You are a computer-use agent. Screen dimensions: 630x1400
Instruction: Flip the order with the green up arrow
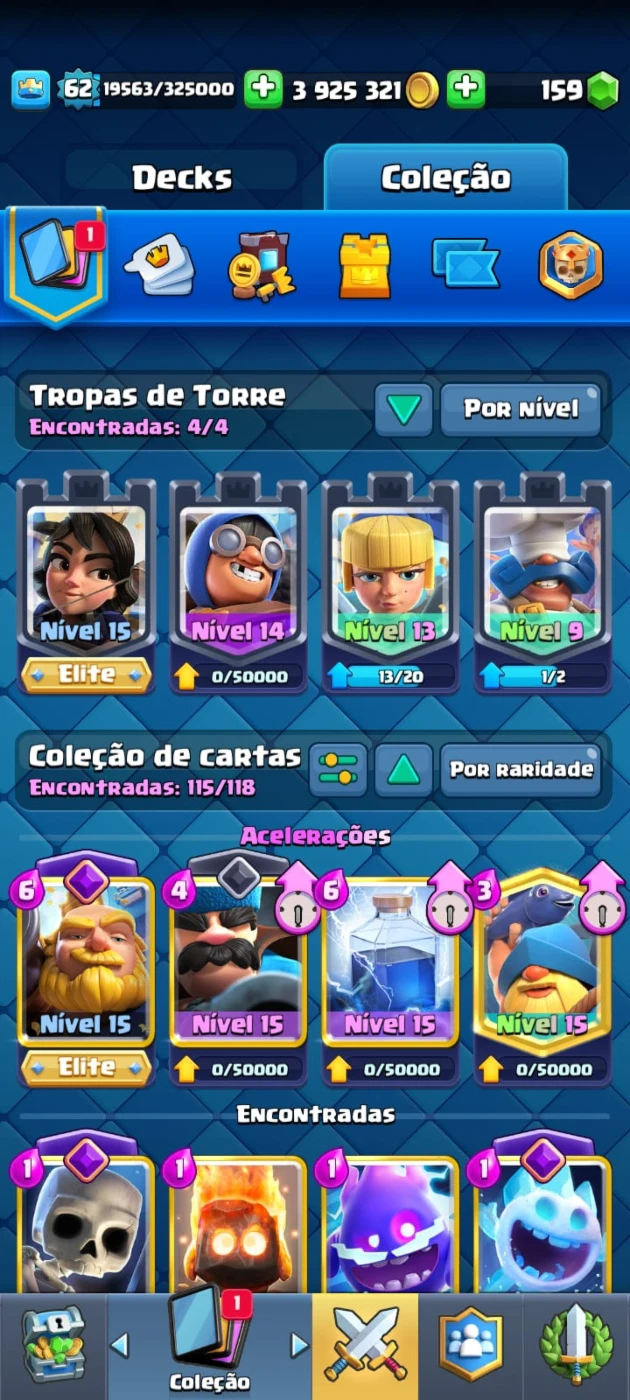[x=404, y=769]
